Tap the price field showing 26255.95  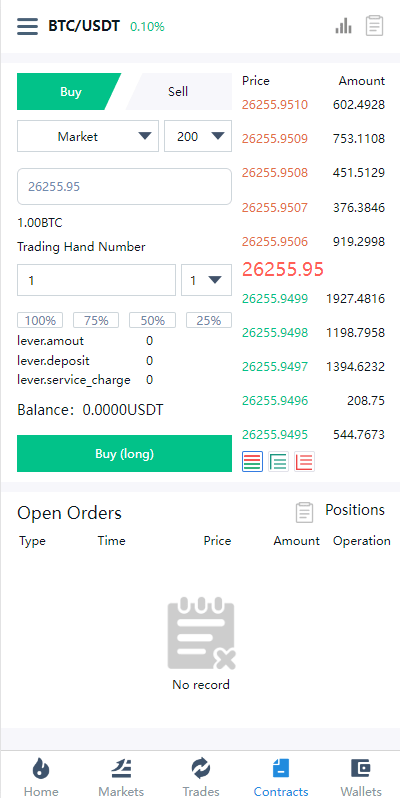[x=124, y=187]
